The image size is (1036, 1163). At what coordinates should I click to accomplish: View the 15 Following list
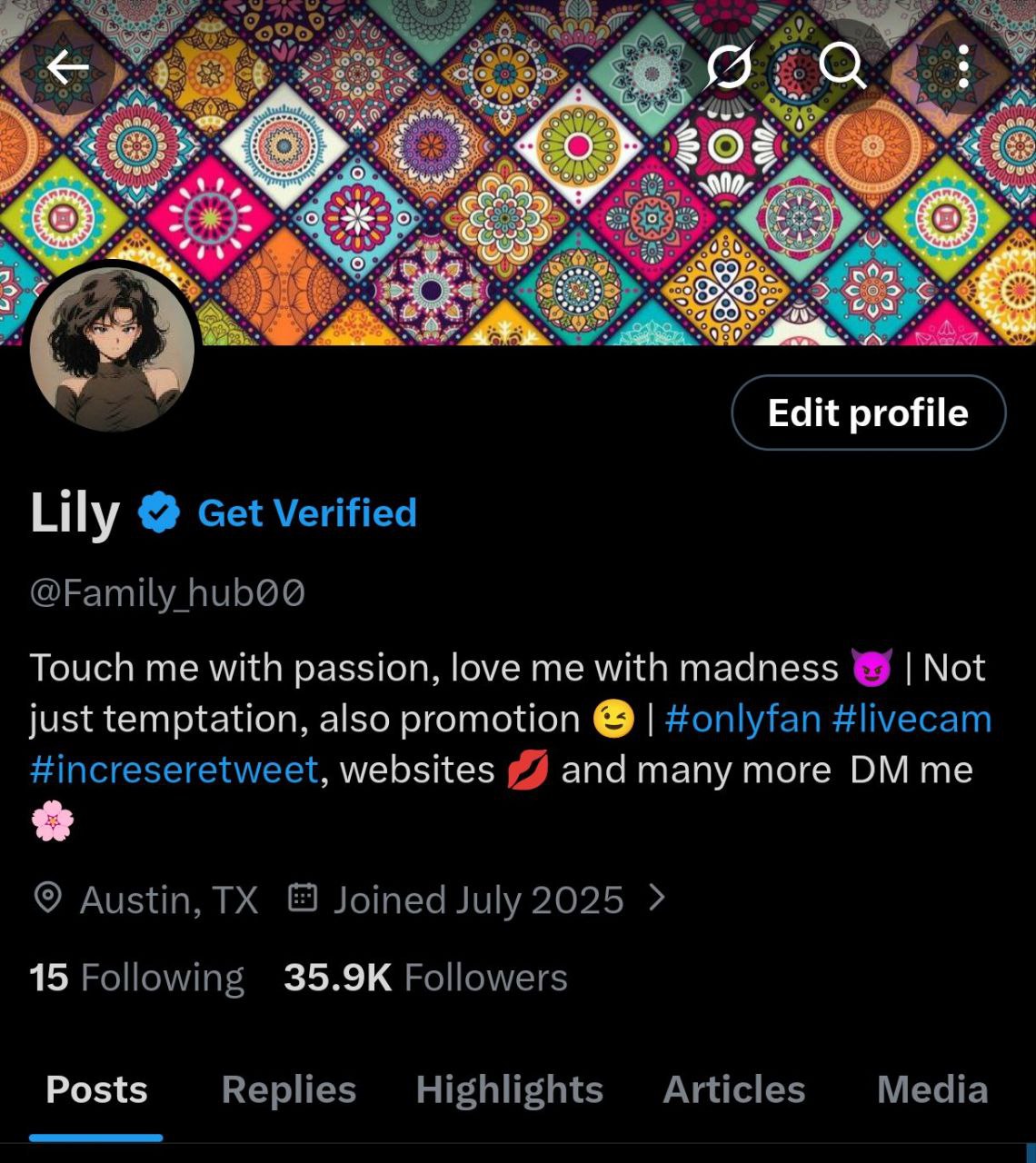click(x=136, y=979)
